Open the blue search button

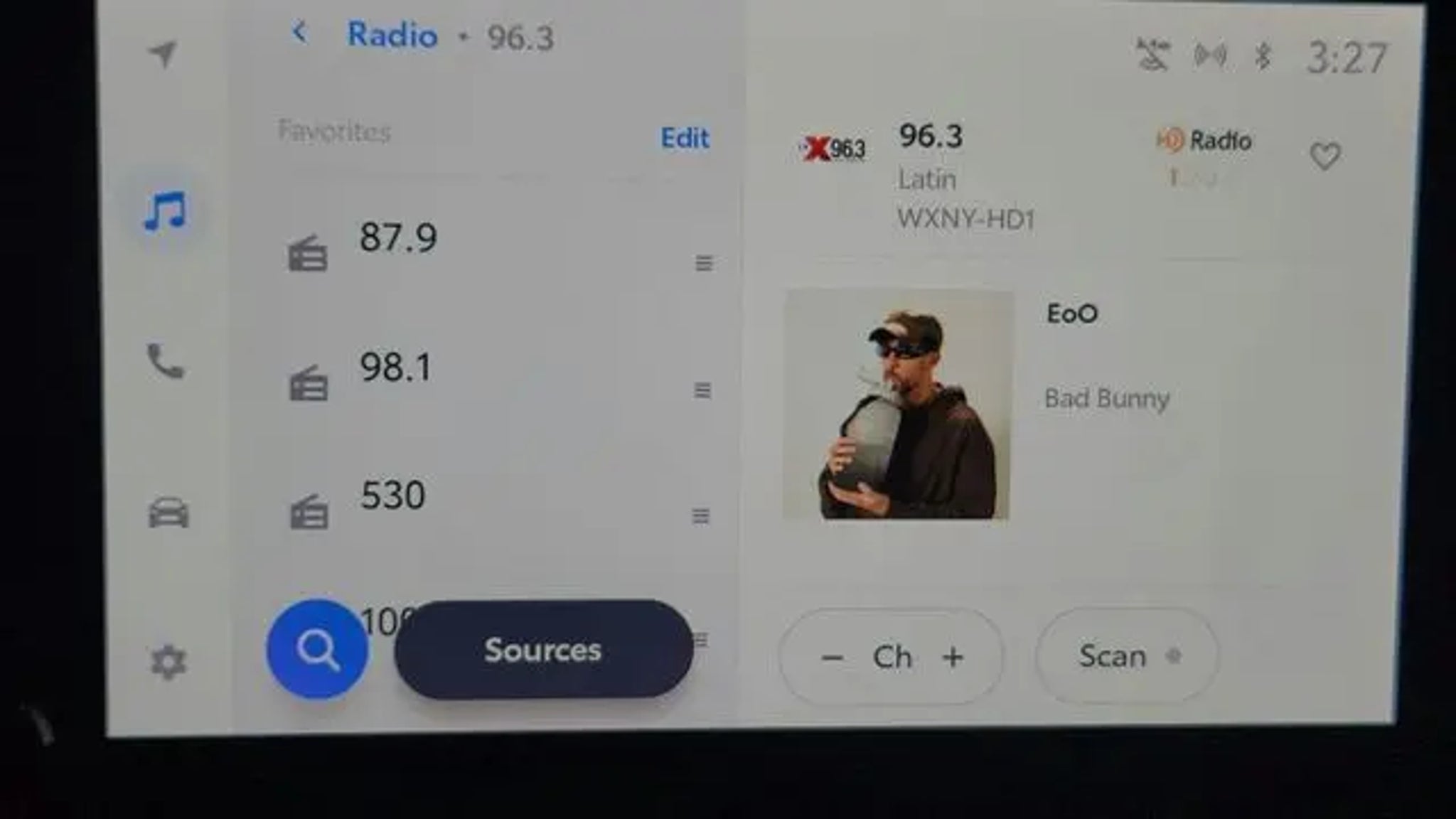(317, 649)
